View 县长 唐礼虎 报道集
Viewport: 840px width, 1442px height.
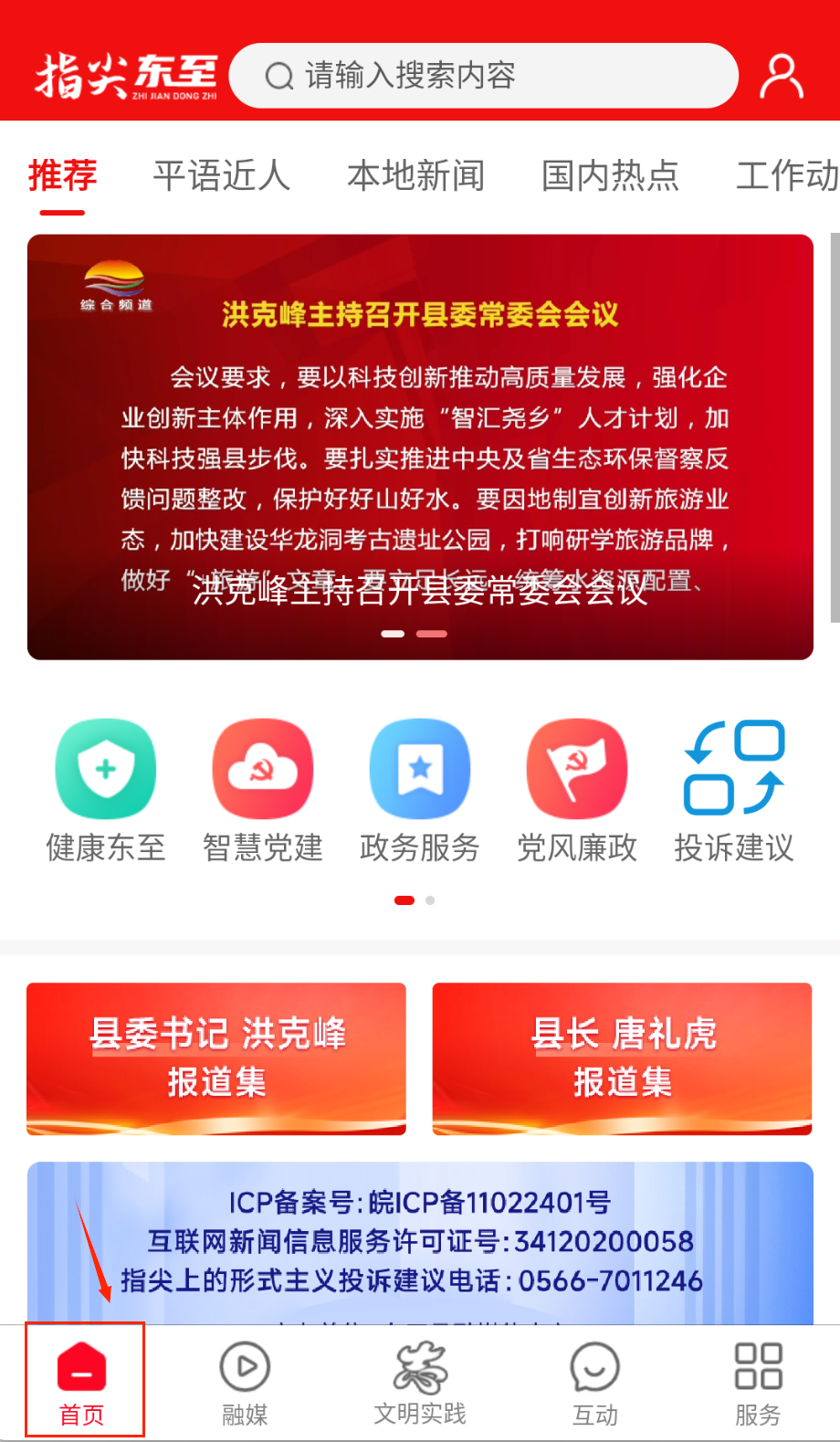[622, 1058]
